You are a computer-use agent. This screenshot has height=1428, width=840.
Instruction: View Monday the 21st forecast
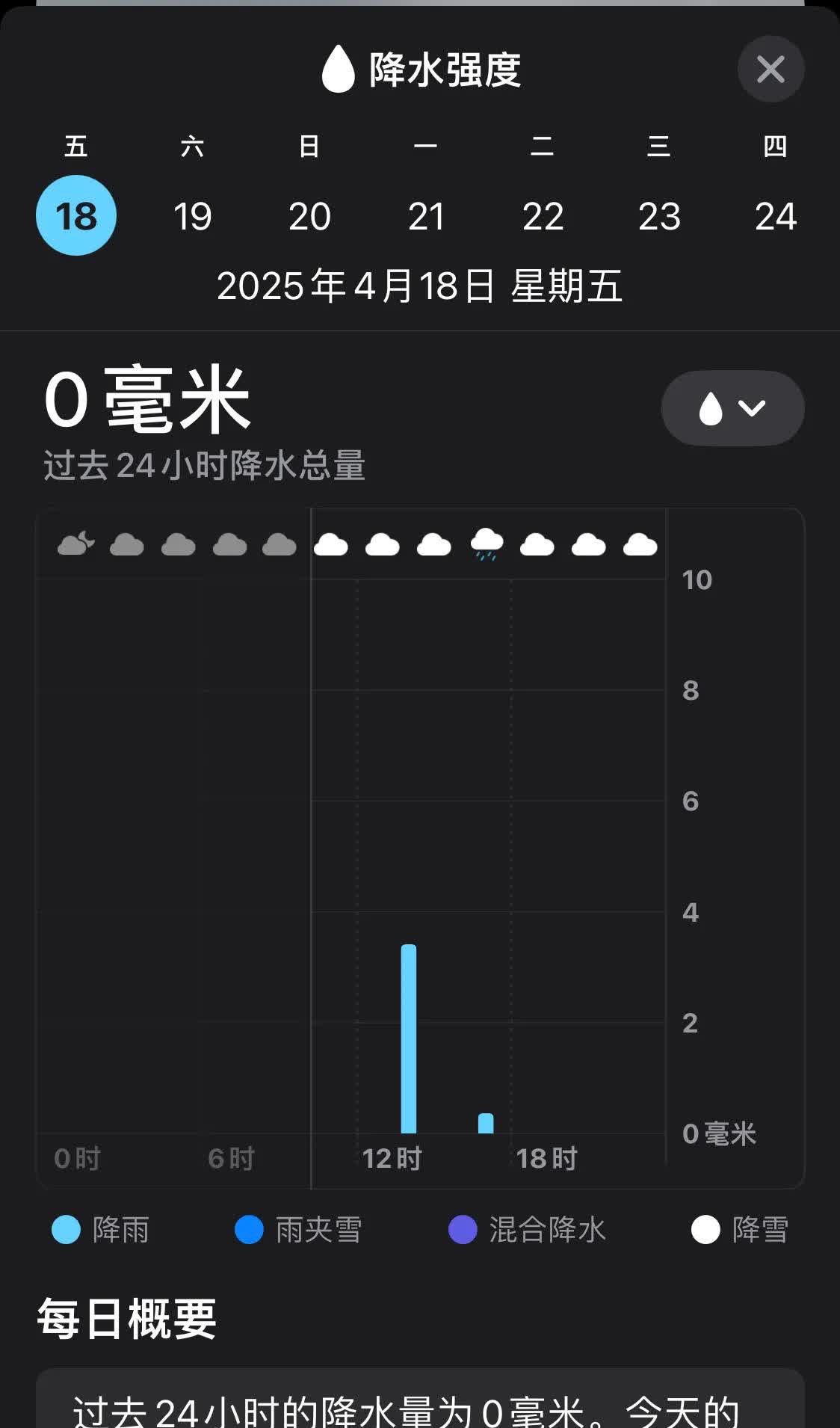click(x=426, y=215)
